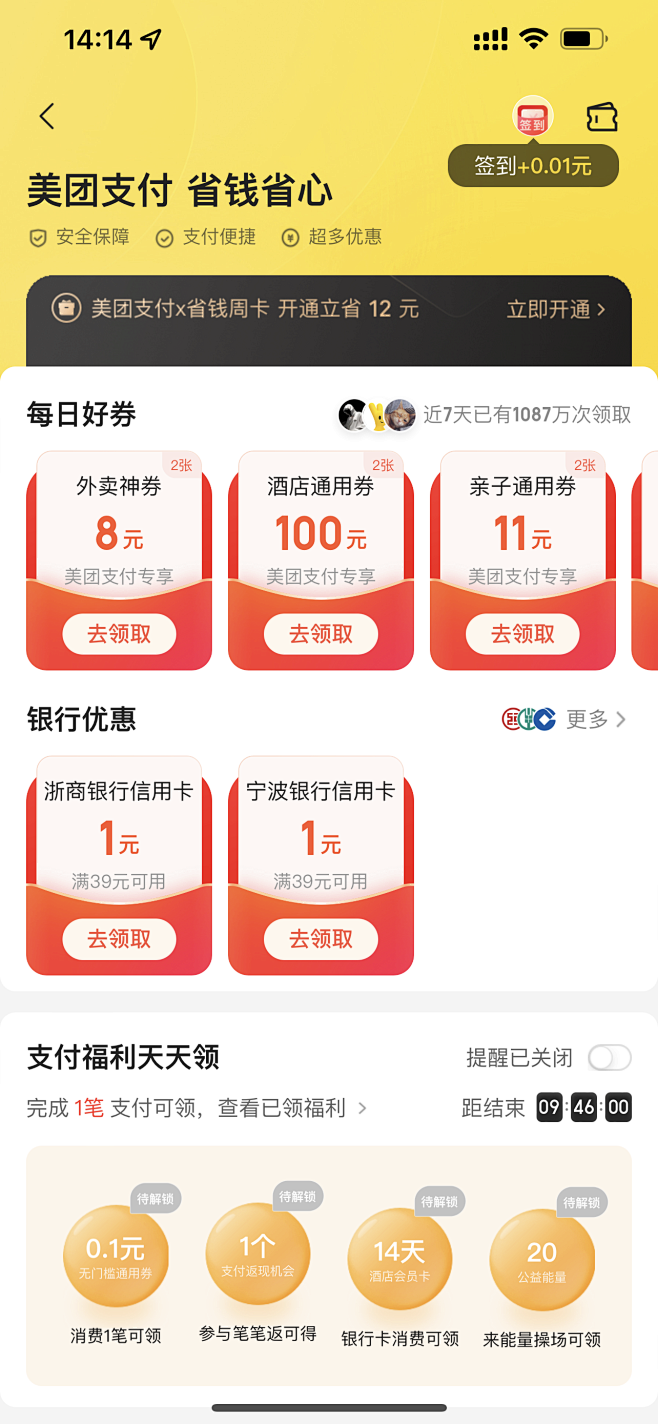
Task: Tap 立即开通 for the 省钱周卡
Action: pos(556,309)
